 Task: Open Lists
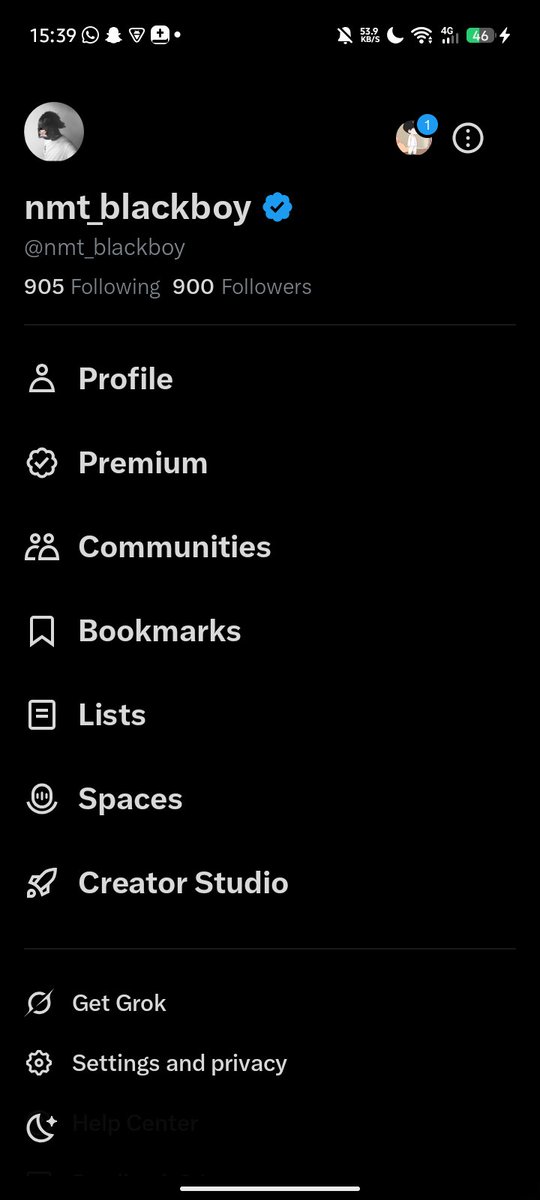coord(270,715)
